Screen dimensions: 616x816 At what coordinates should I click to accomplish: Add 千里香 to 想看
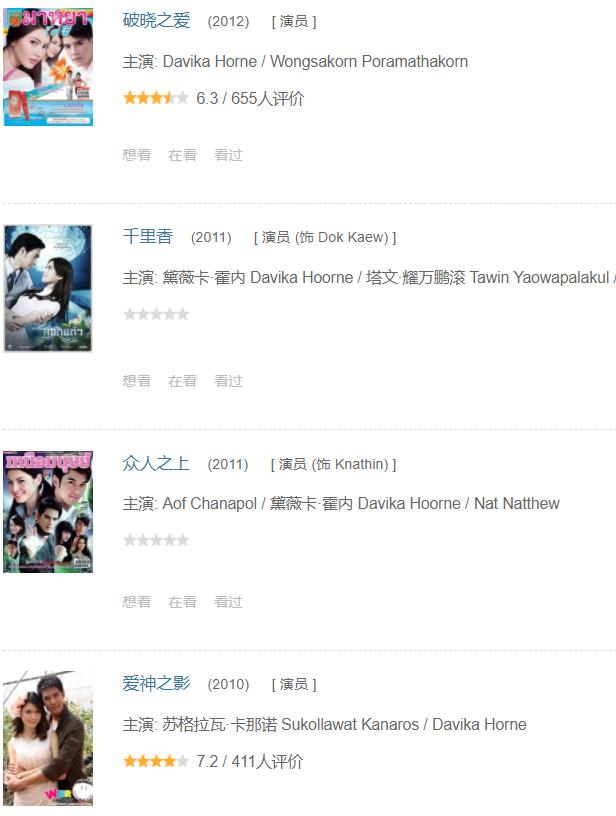(137, 381)
